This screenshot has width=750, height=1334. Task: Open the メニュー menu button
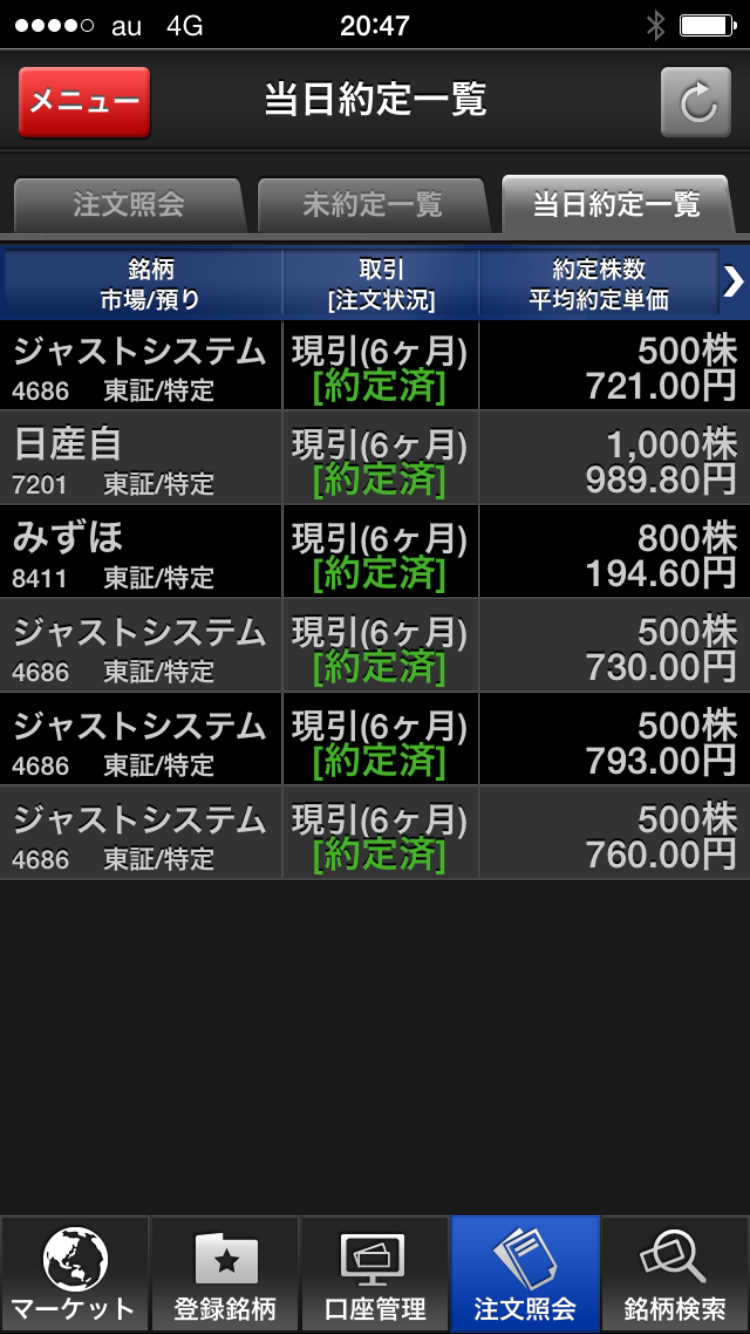pos(84,102)
